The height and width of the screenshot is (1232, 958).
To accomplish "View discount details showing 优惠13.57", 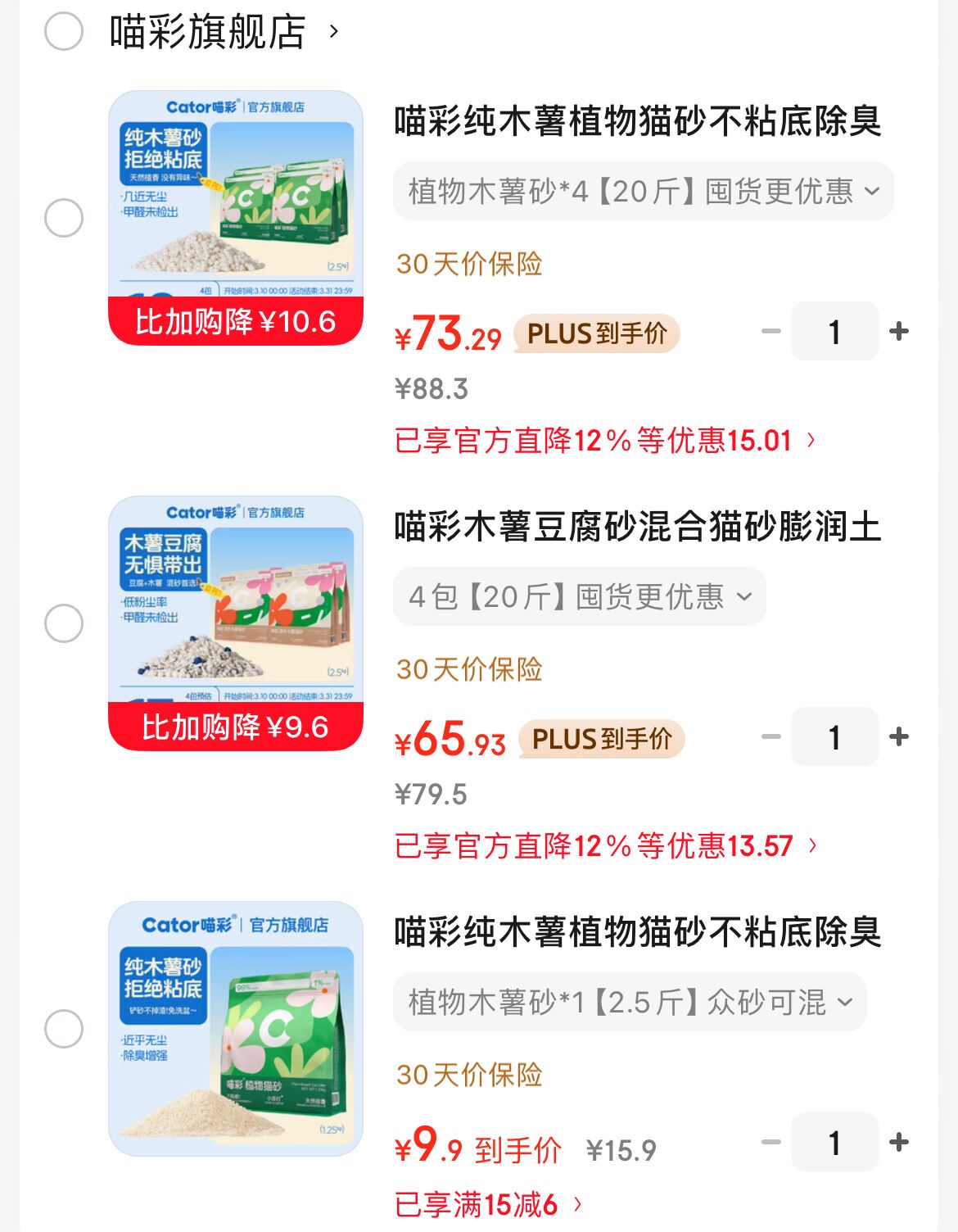I will (604, 846).
